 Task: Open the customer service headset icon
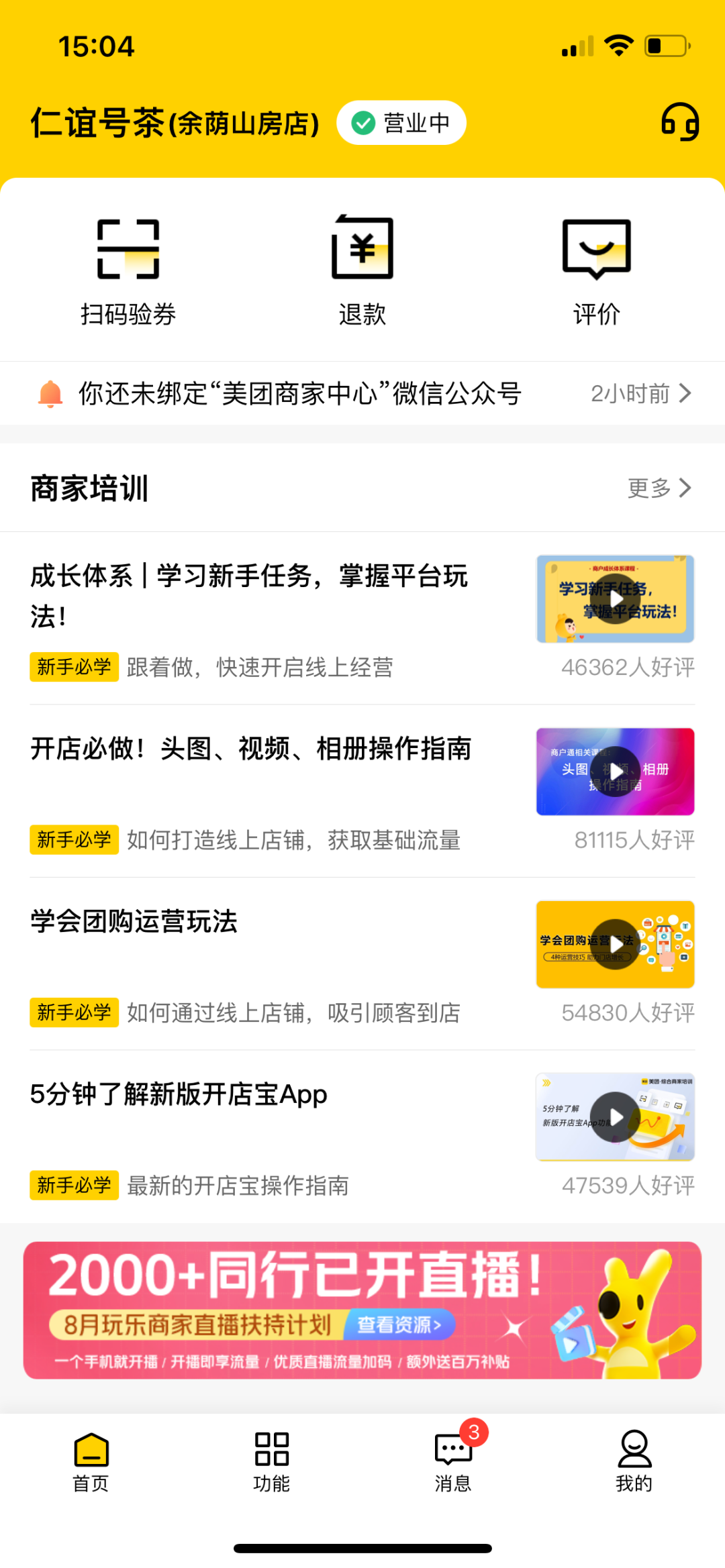[x=679, y=122]
